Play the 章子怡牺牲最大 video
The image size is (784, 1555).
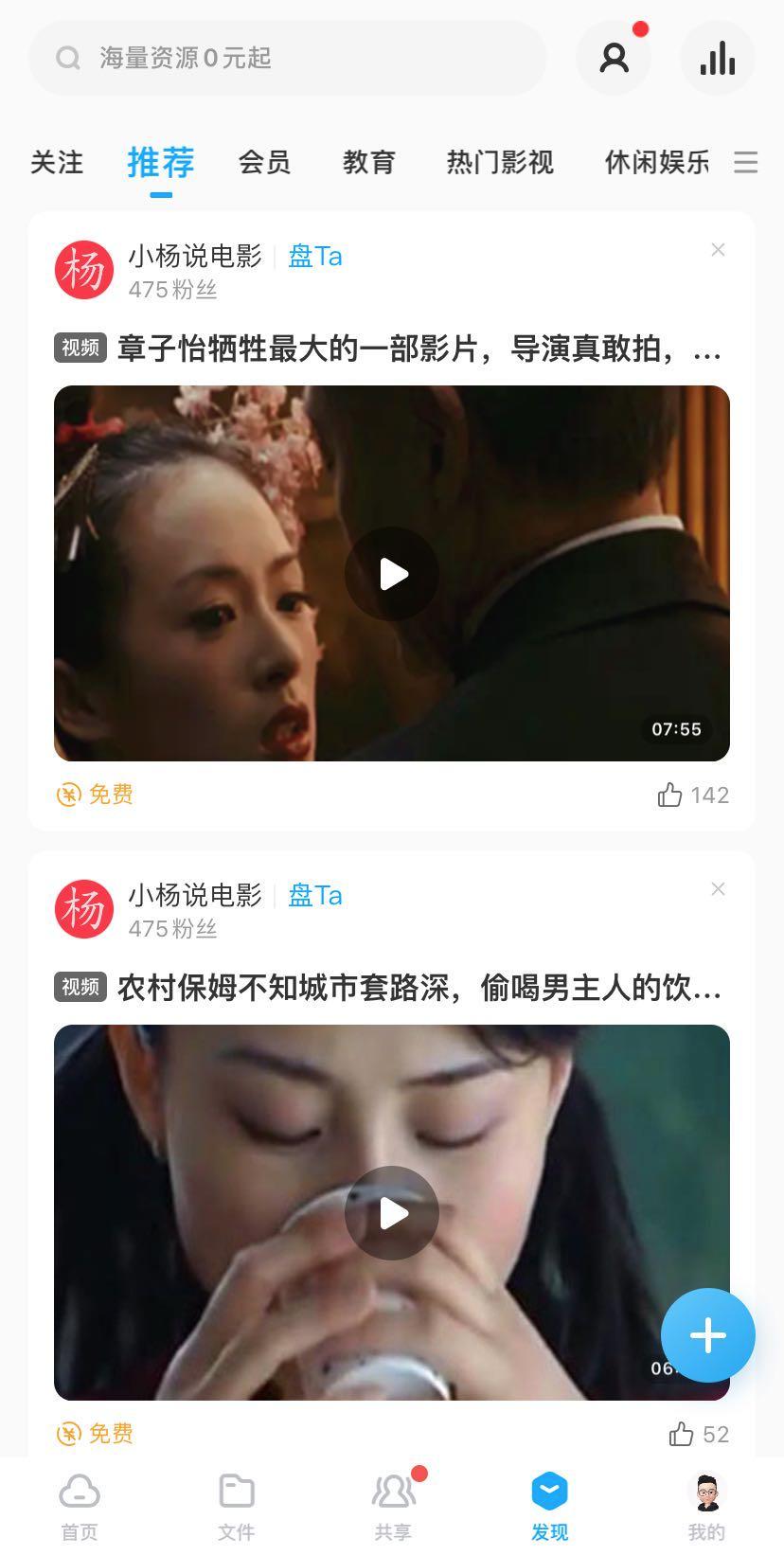(391, 574)
